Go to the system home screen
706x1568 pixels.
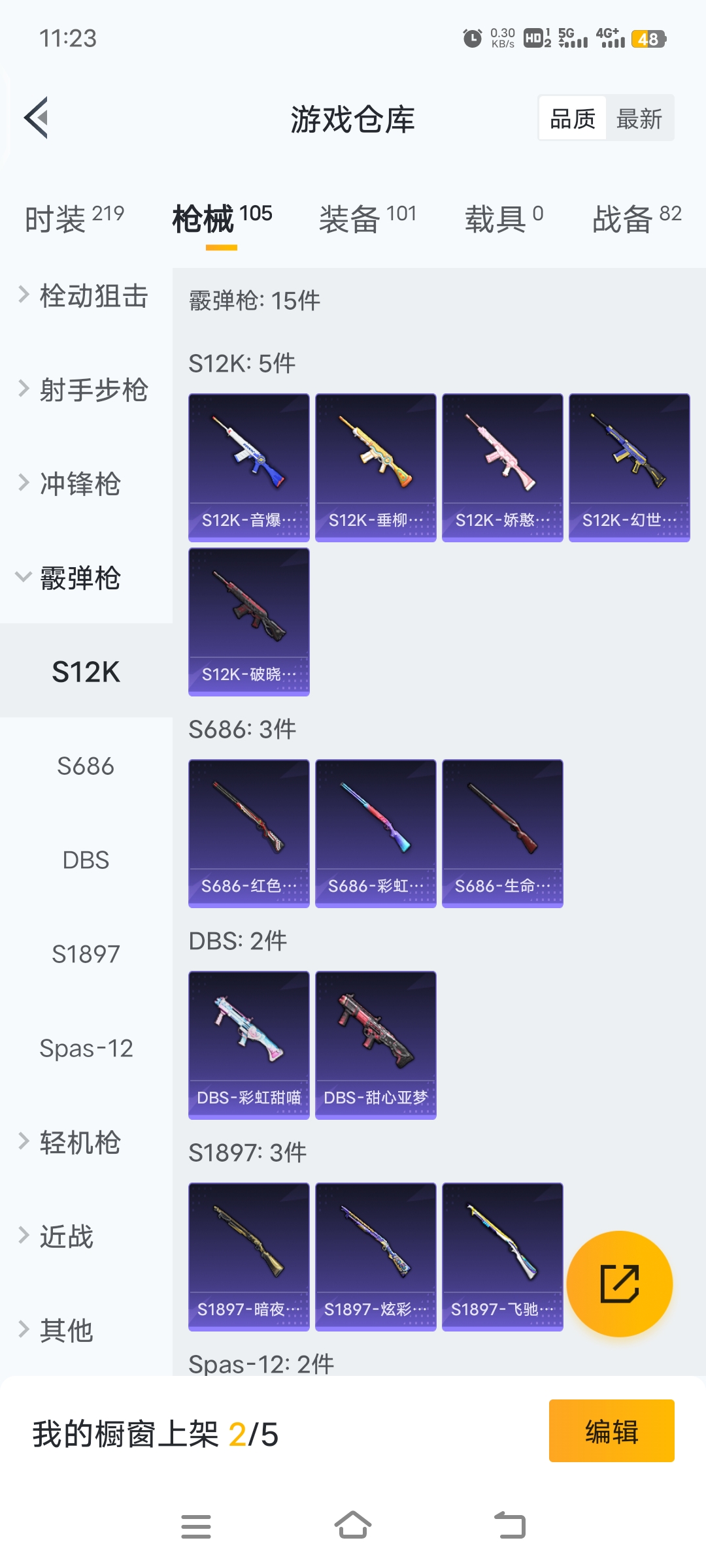353,1526
